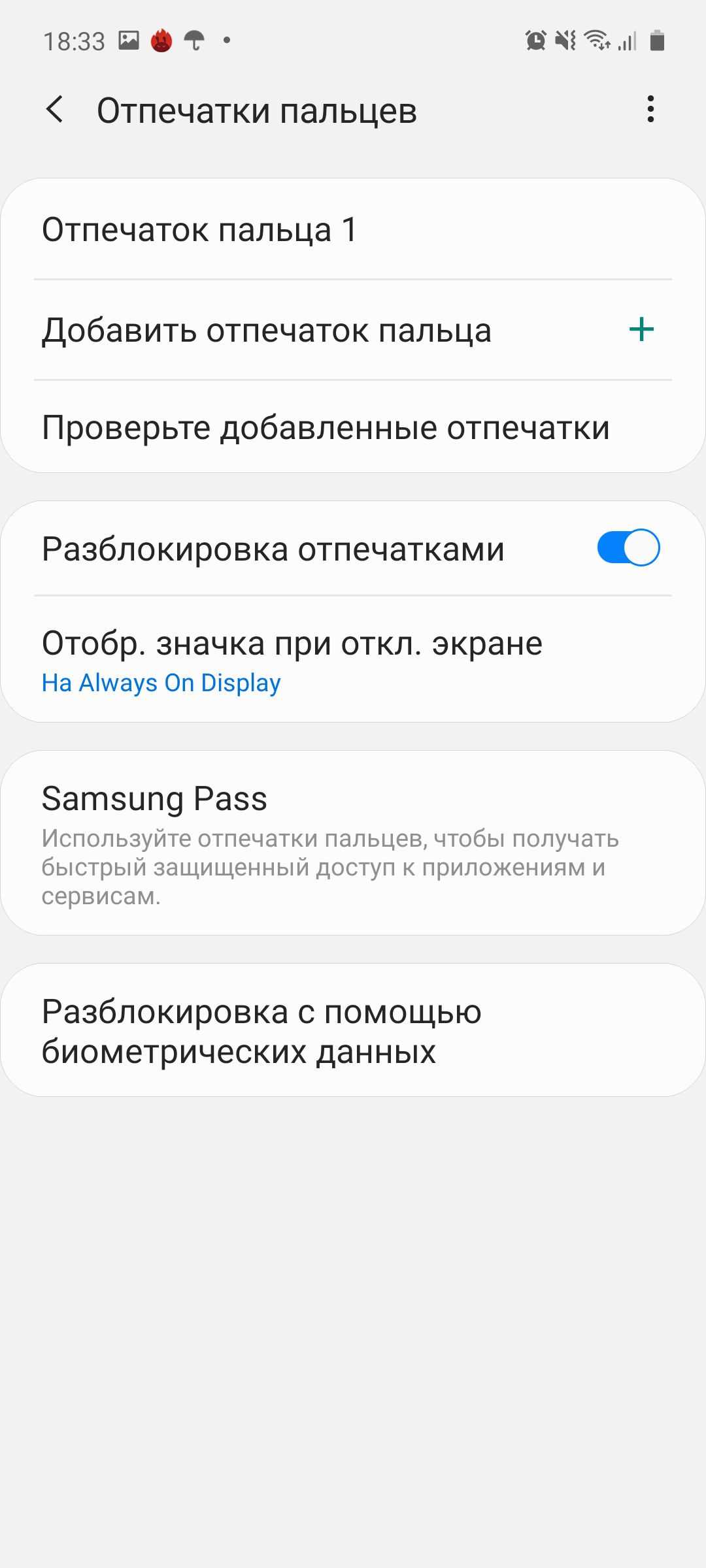706x1568 pixels.
Task: Go back from Отпечатки пальцев screen
Action: click(56, 109)
